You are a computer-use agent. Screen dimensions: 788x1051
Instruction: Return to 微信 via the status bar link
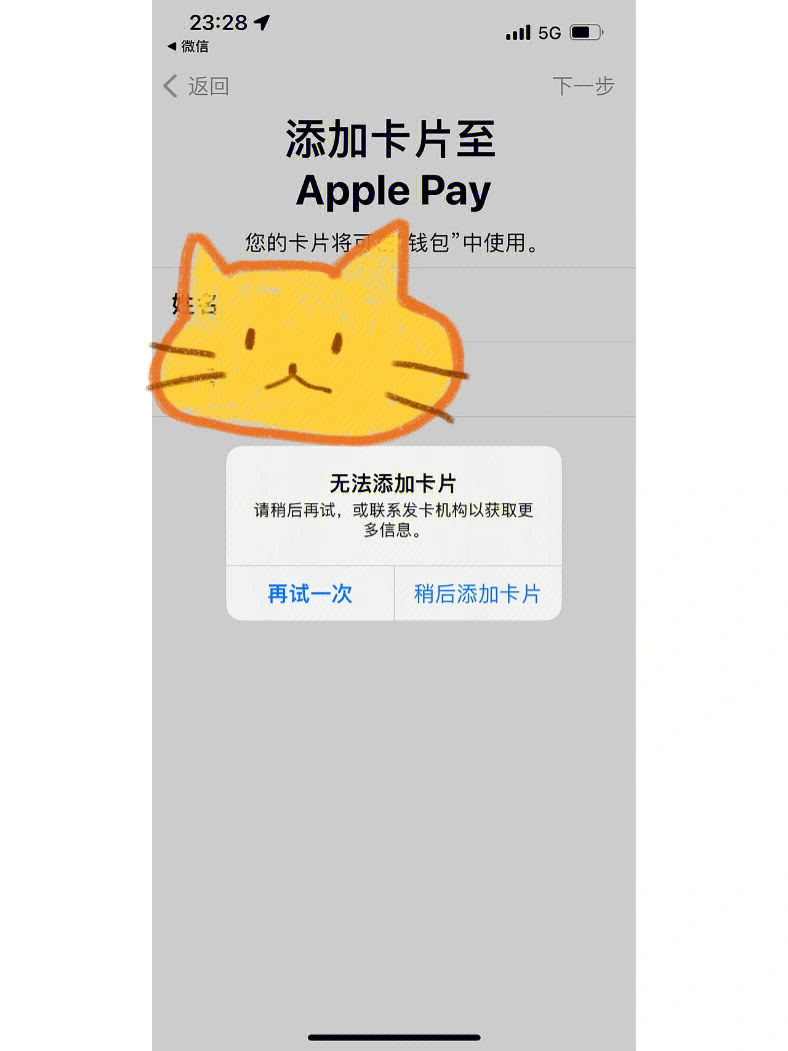188,46
